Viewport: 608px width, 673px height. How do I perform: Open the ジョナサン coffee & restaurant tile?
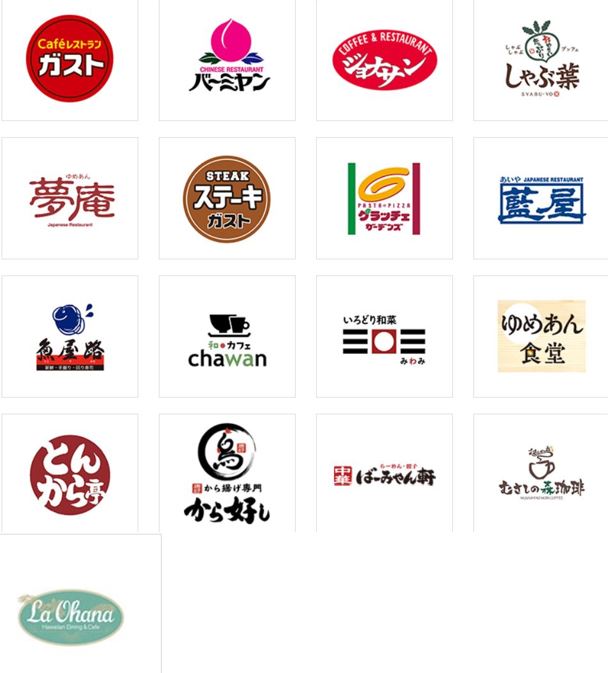384,60
